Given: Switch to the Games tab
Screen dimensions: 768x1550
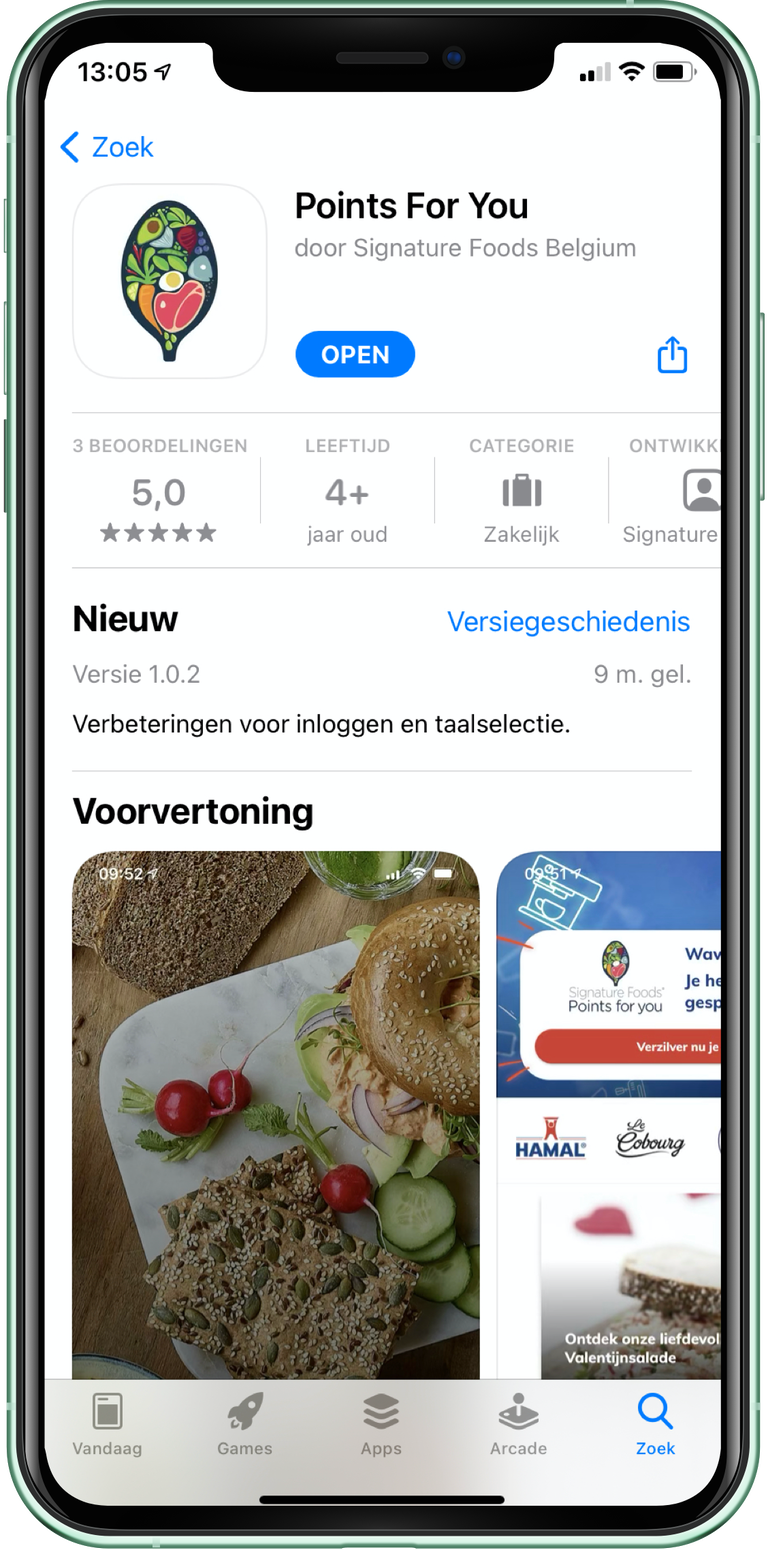Looking at the screenshot, I should coord(245,1424).
